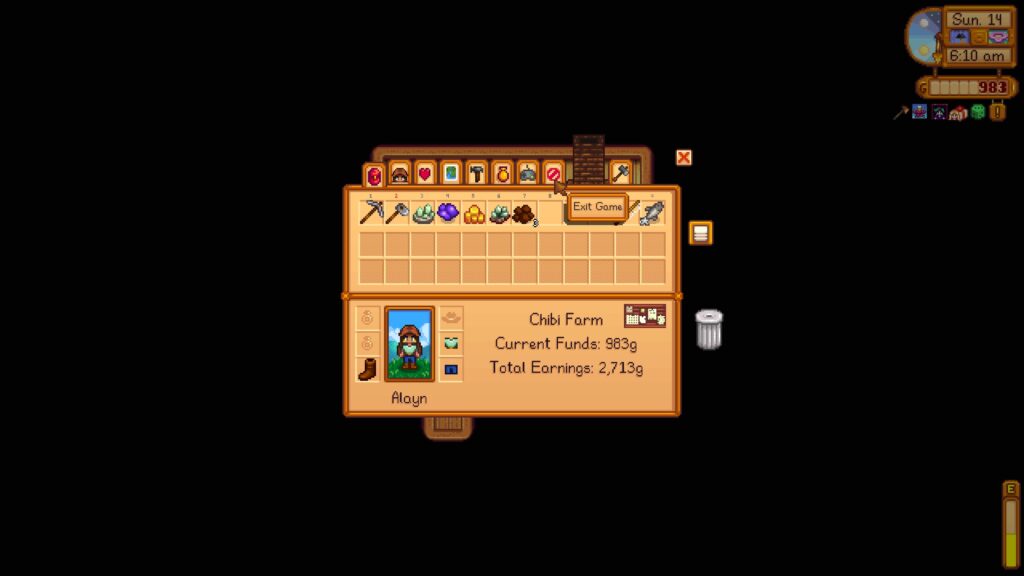Select the purple amethyst item
Image resolution: width=1024 pixels, height=576 pixels.
point(448,213)
